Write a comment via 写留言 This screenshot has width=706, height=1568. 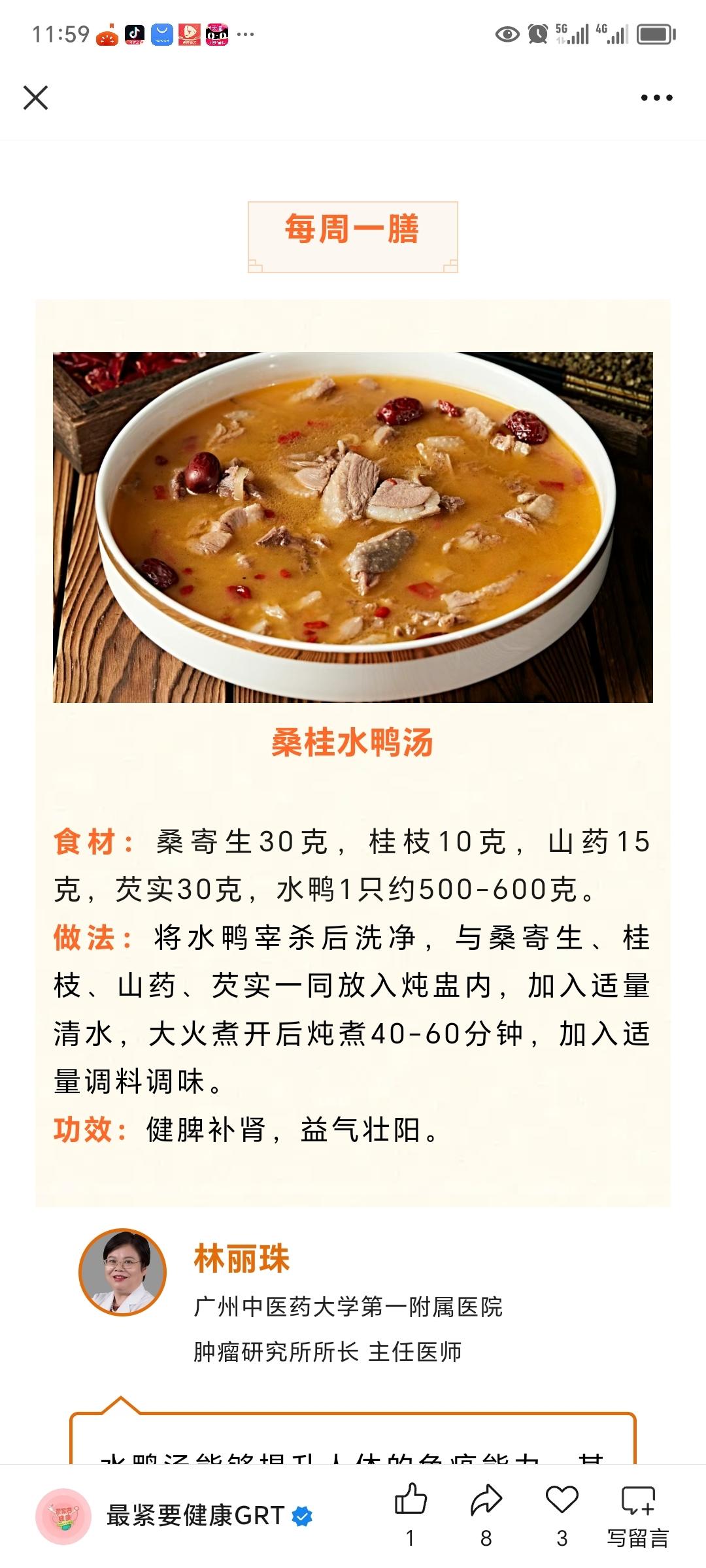638,1514
